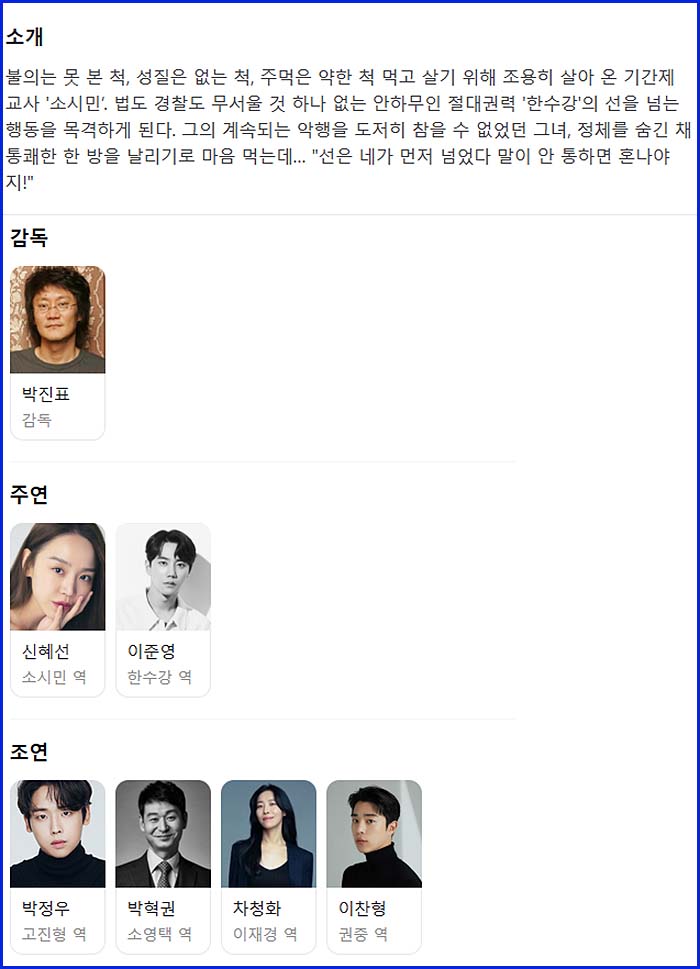The image size is (700, 969).
Task: Open director 박진표's profile card
Action: [x=57, y=352]
